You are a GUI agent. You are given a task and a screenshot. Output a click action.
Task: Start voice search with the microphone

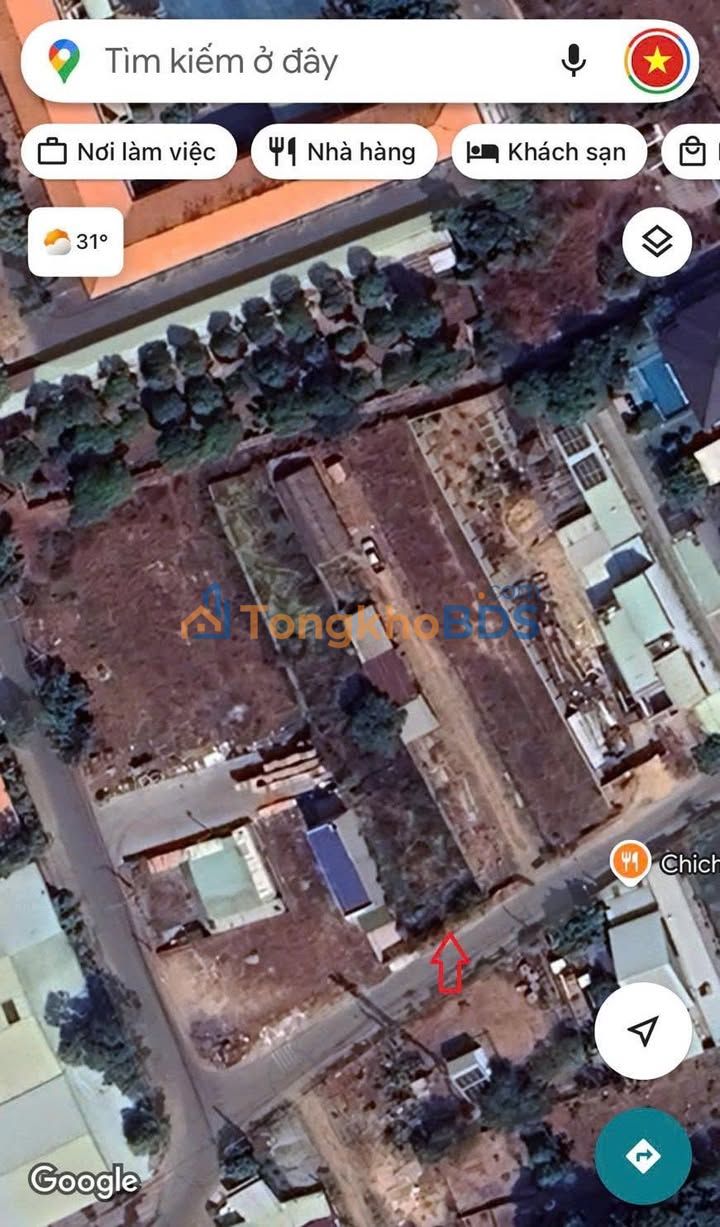(x=573, y=61)
